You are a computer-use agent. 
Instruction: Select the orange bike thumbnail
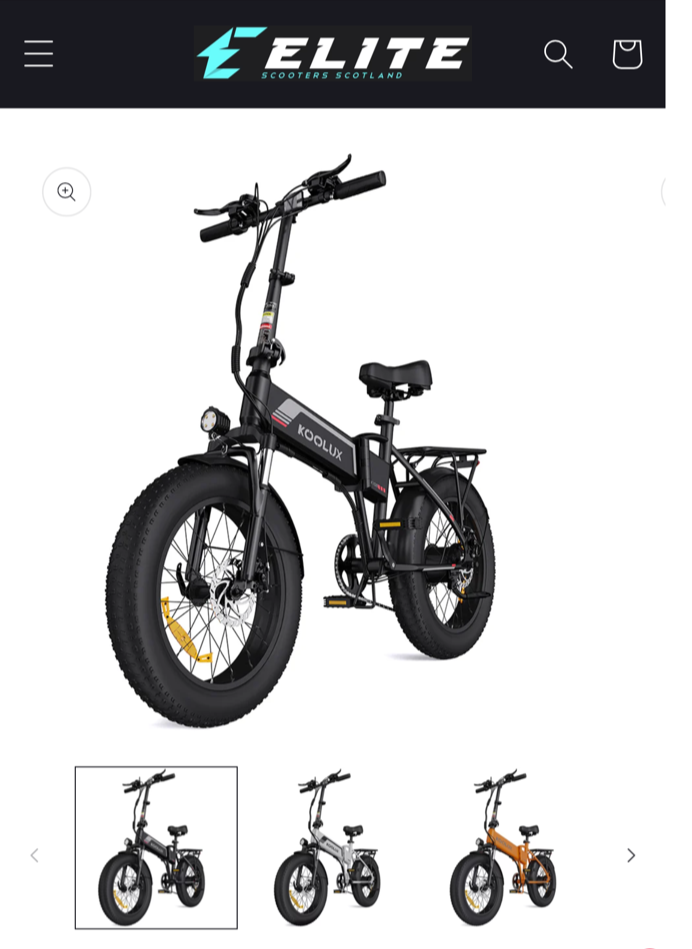pyautogui.click(x=506, y=847)
